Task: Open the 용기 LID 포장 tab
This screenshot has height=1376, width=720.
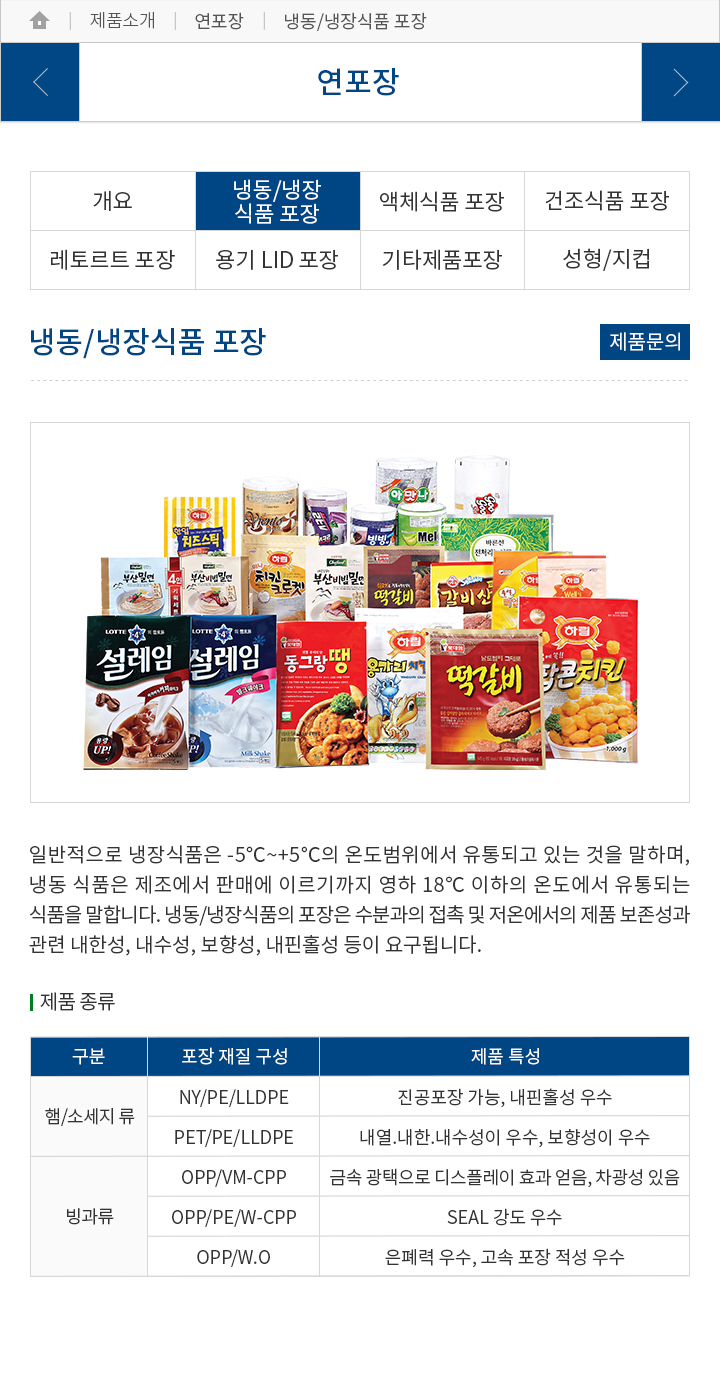Action: coord(277,260)
